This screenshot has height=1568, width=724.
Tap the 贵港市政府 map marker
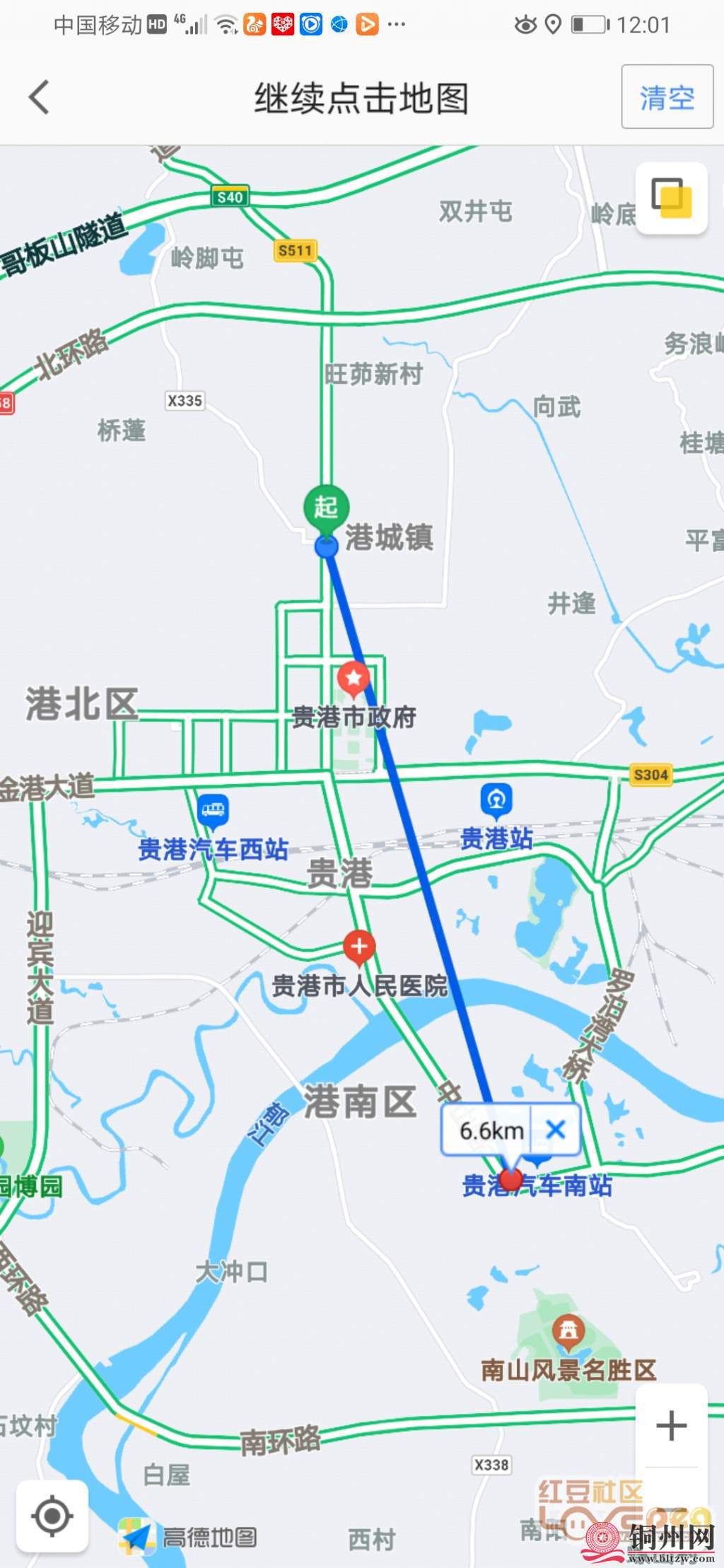pyautogui.click(x=354, y=679)
